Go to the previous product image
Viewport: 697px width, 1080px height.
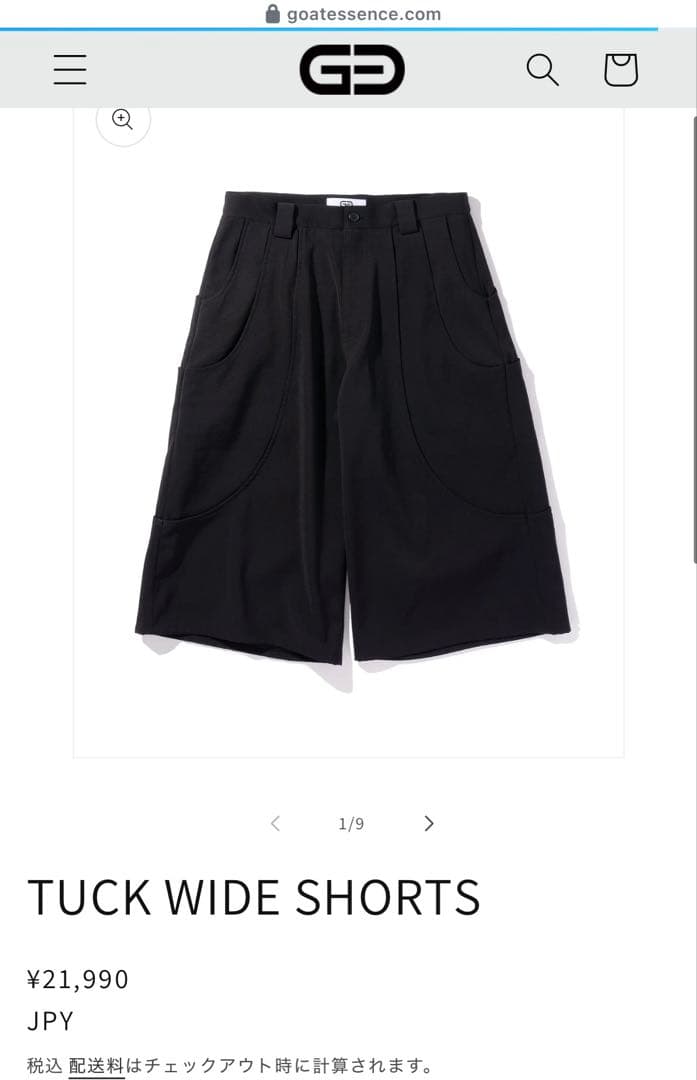pyautogui.click(x=275, y=823)
